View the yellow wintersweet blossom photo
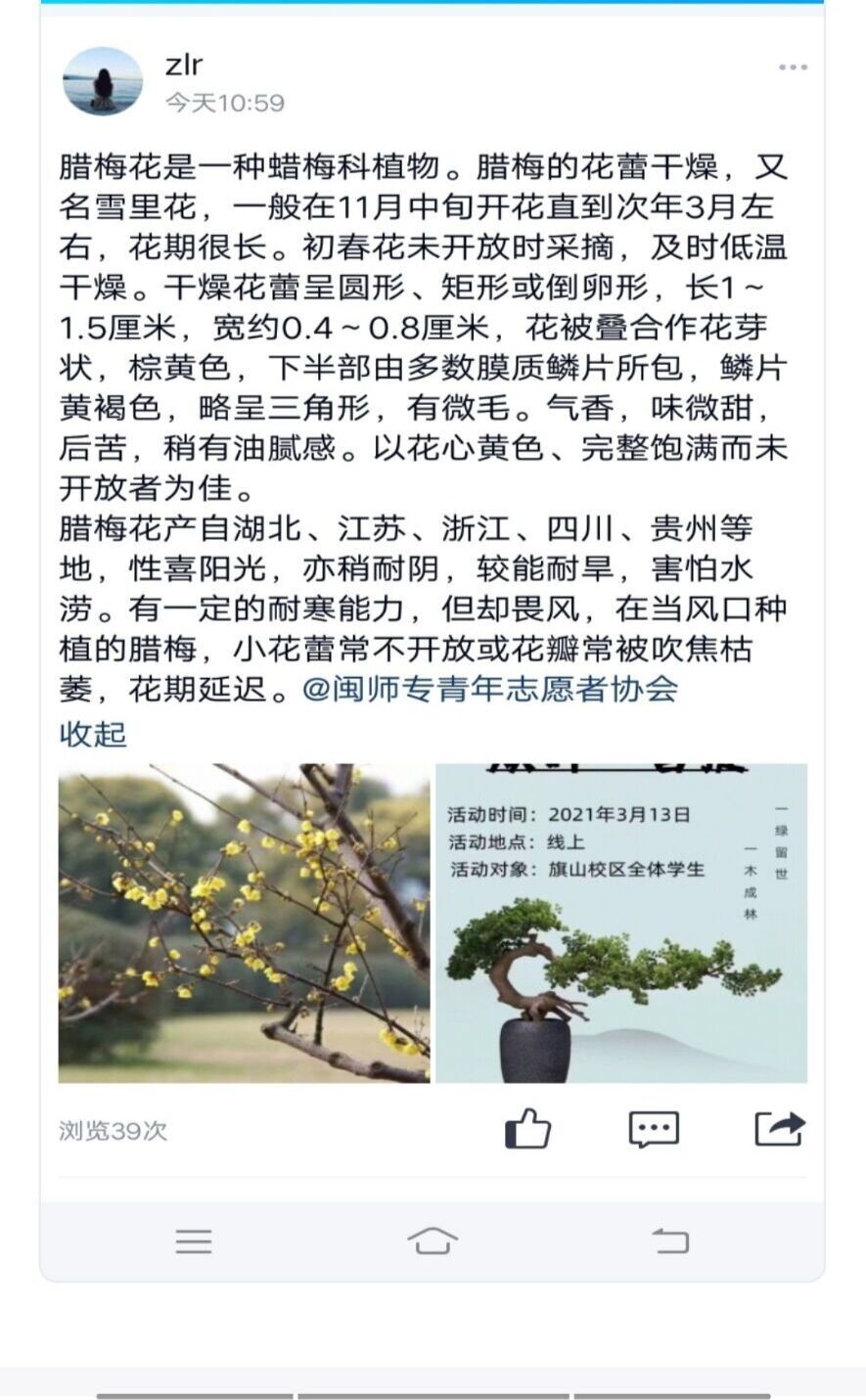This screenshot has width=866, height=1400. pyautogui.click(x=244, y=923)
